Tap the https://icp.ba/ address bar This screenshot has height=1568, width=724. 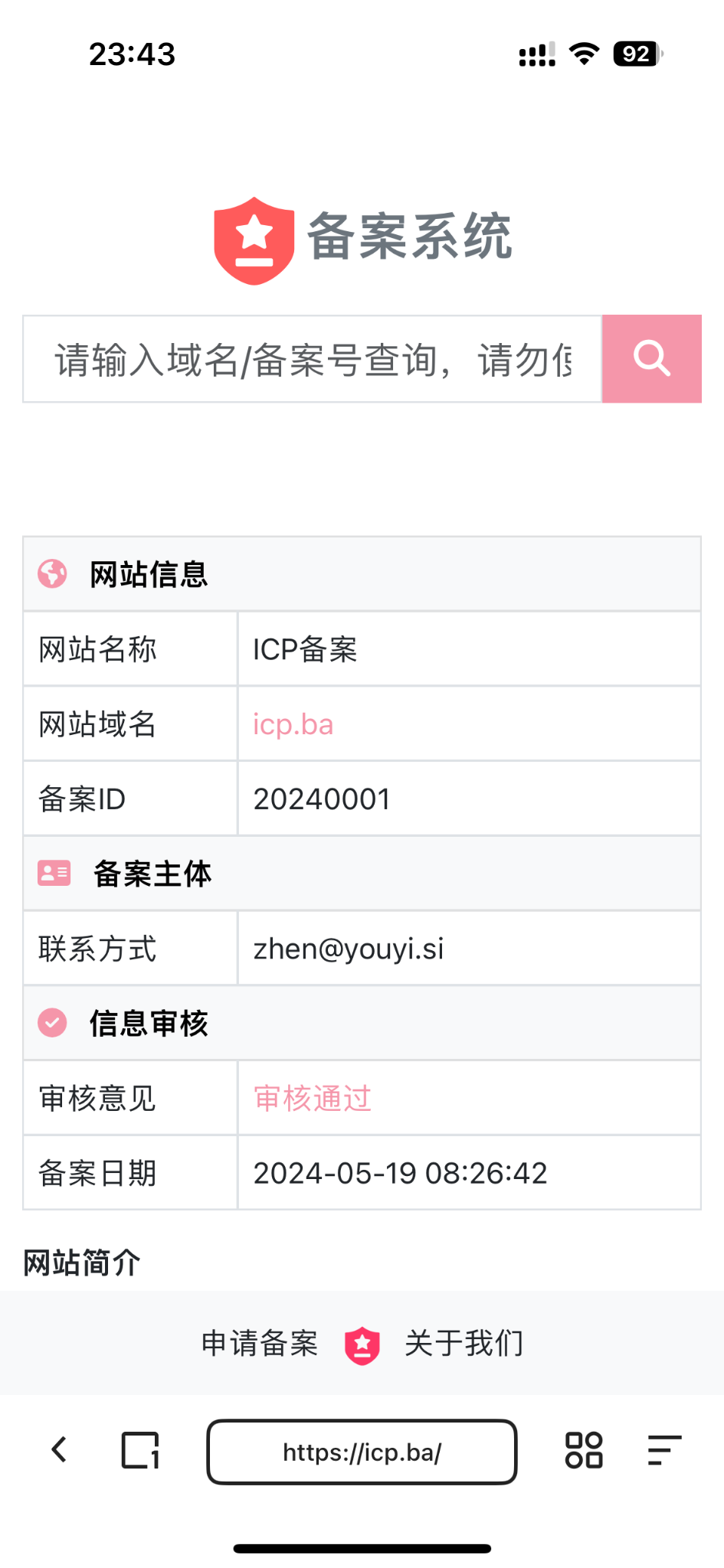(362, 1452)
